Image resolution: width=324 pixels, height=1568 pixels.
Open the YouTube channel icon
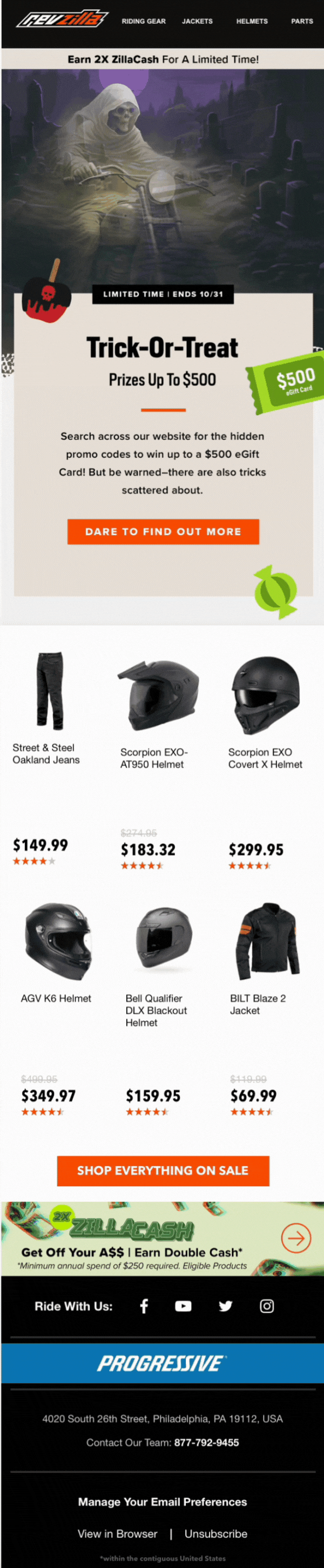coord(183,1306)
